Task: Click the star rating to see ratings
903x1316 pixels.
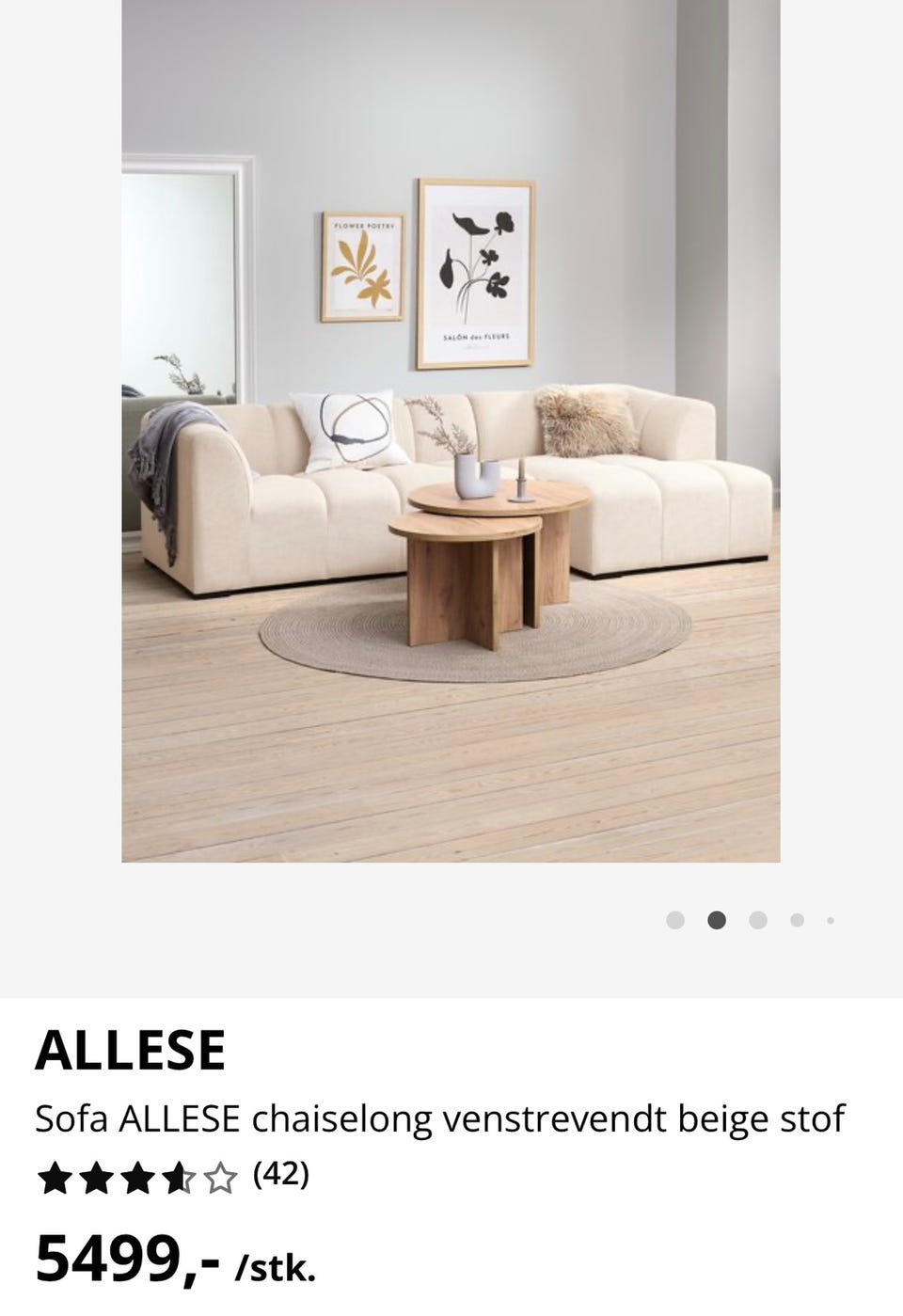Action: tap(139, 1175)
